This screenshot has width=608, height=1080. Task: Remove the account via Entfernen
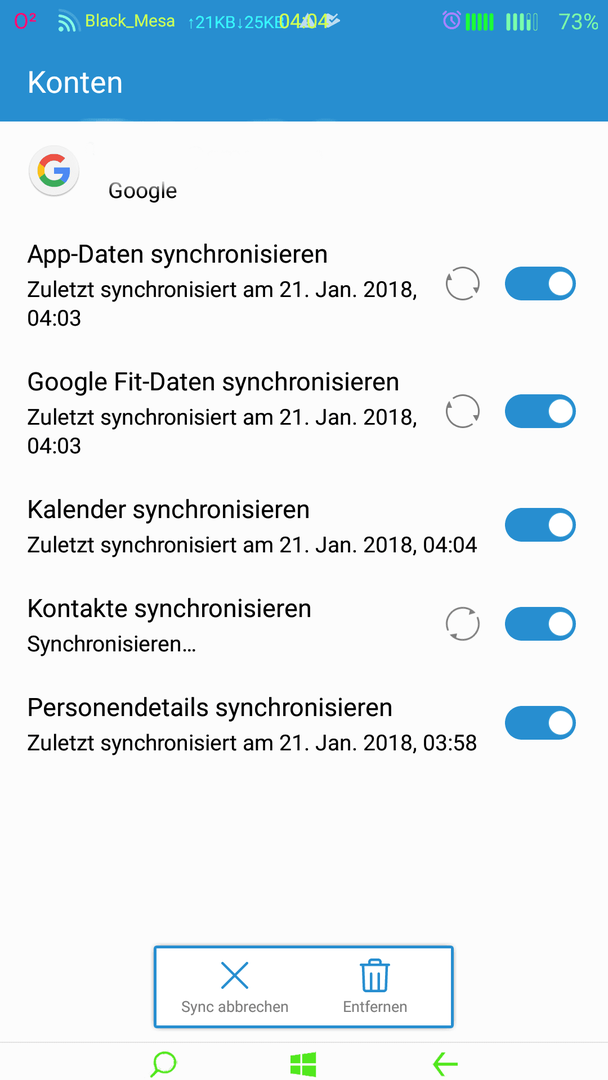(375, 987)
